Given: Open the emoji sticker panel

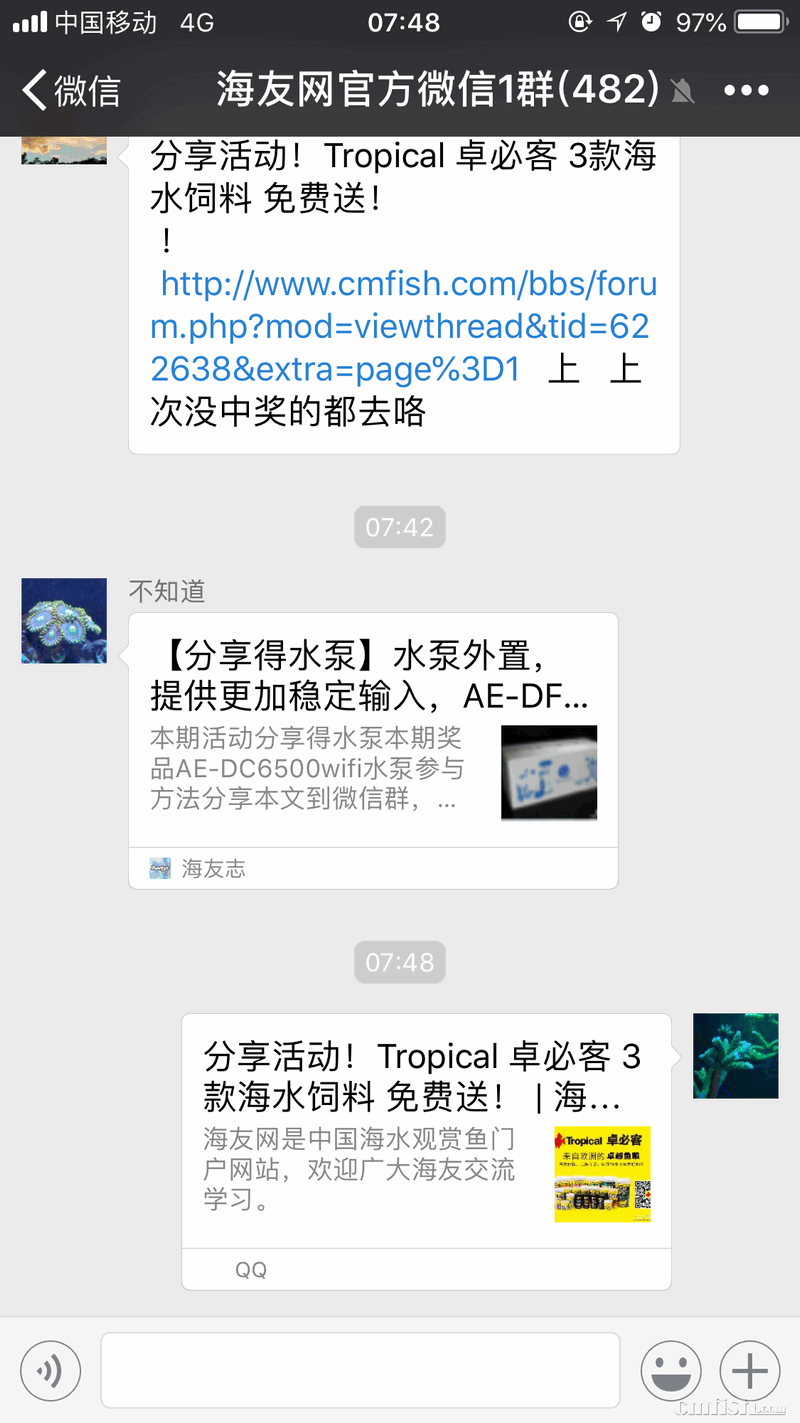Looking at the screenshot, I should tap(671, 1370).
